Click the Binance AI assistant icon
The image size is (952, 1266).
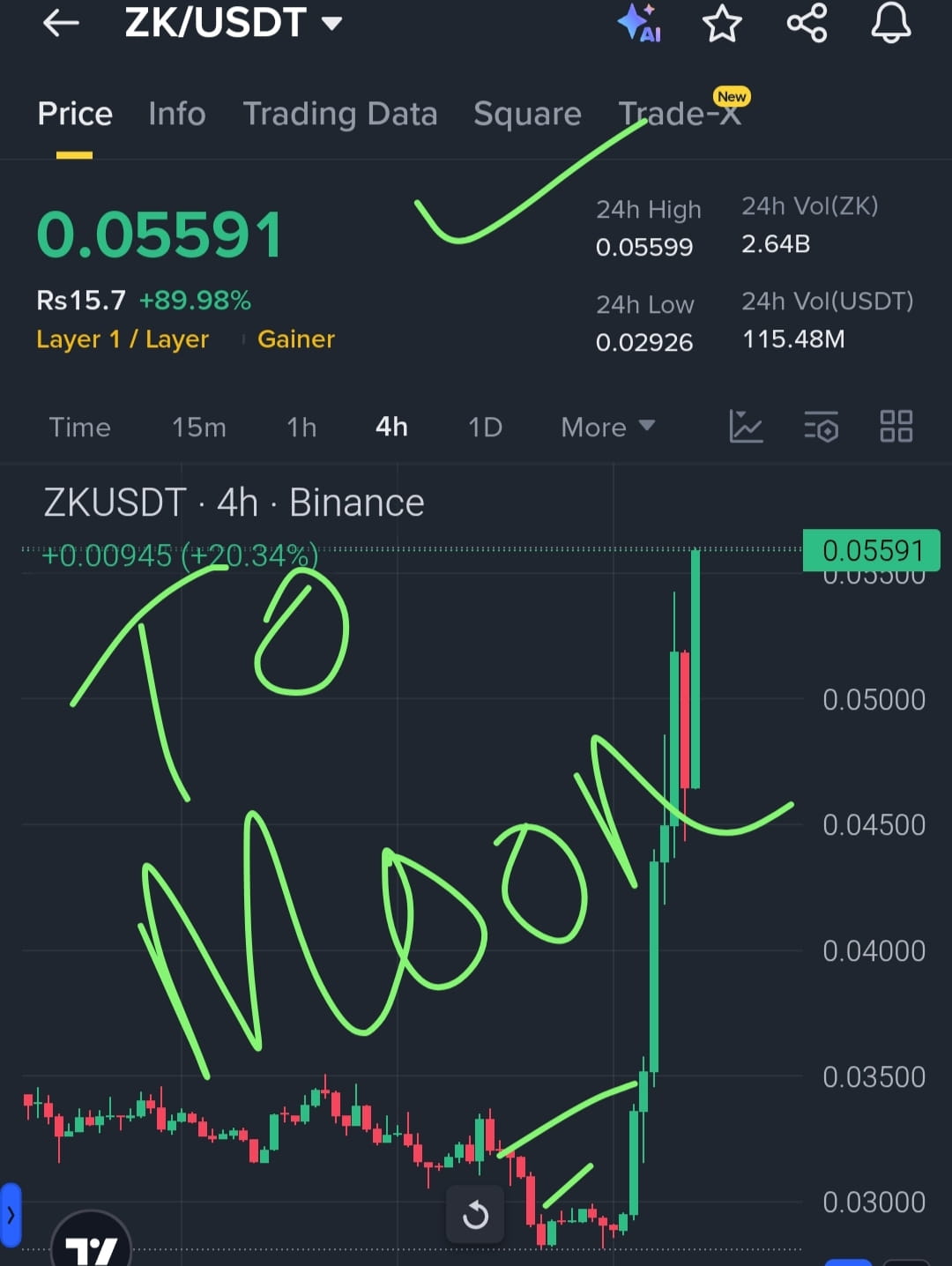638,23
